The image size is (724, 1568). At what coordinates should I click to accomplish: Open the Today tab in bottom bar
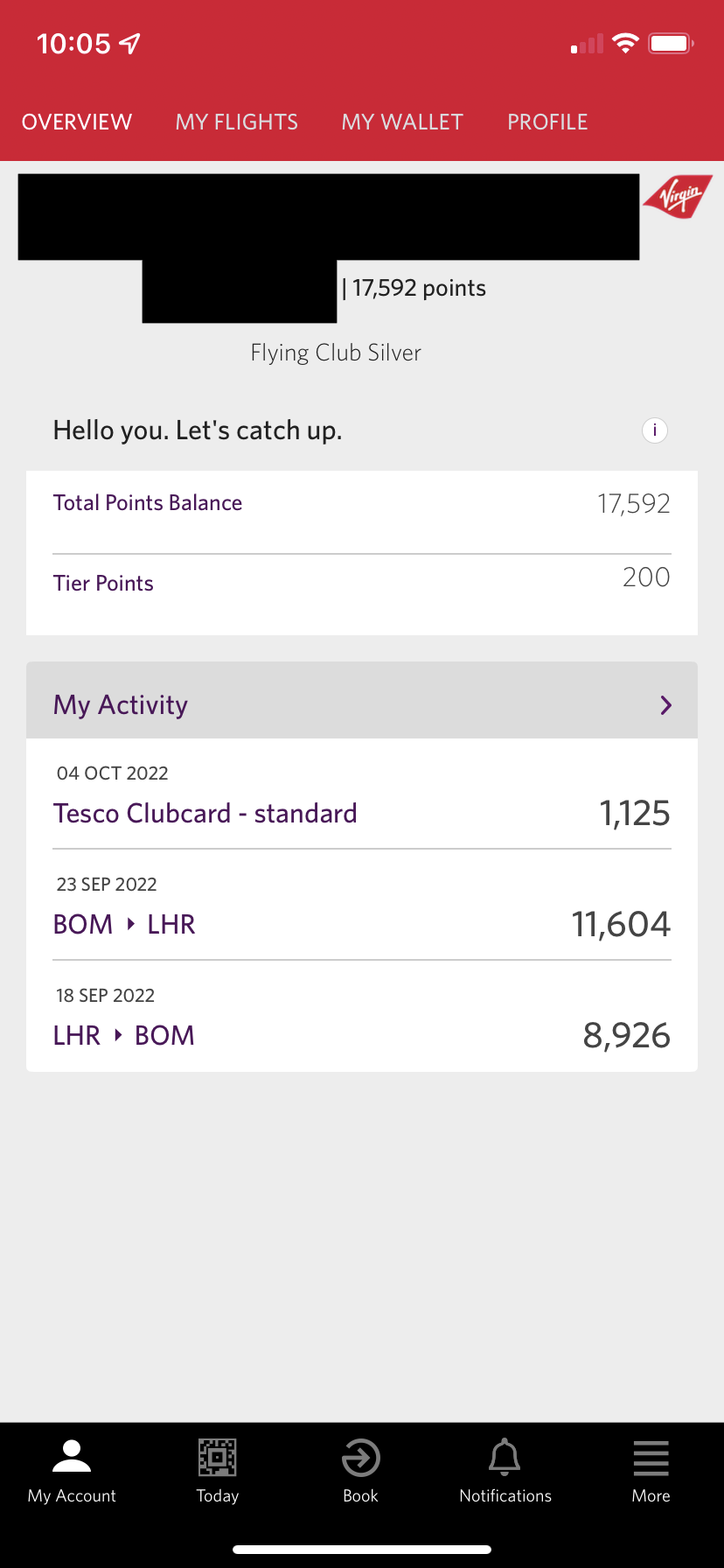pos(217,1471)
